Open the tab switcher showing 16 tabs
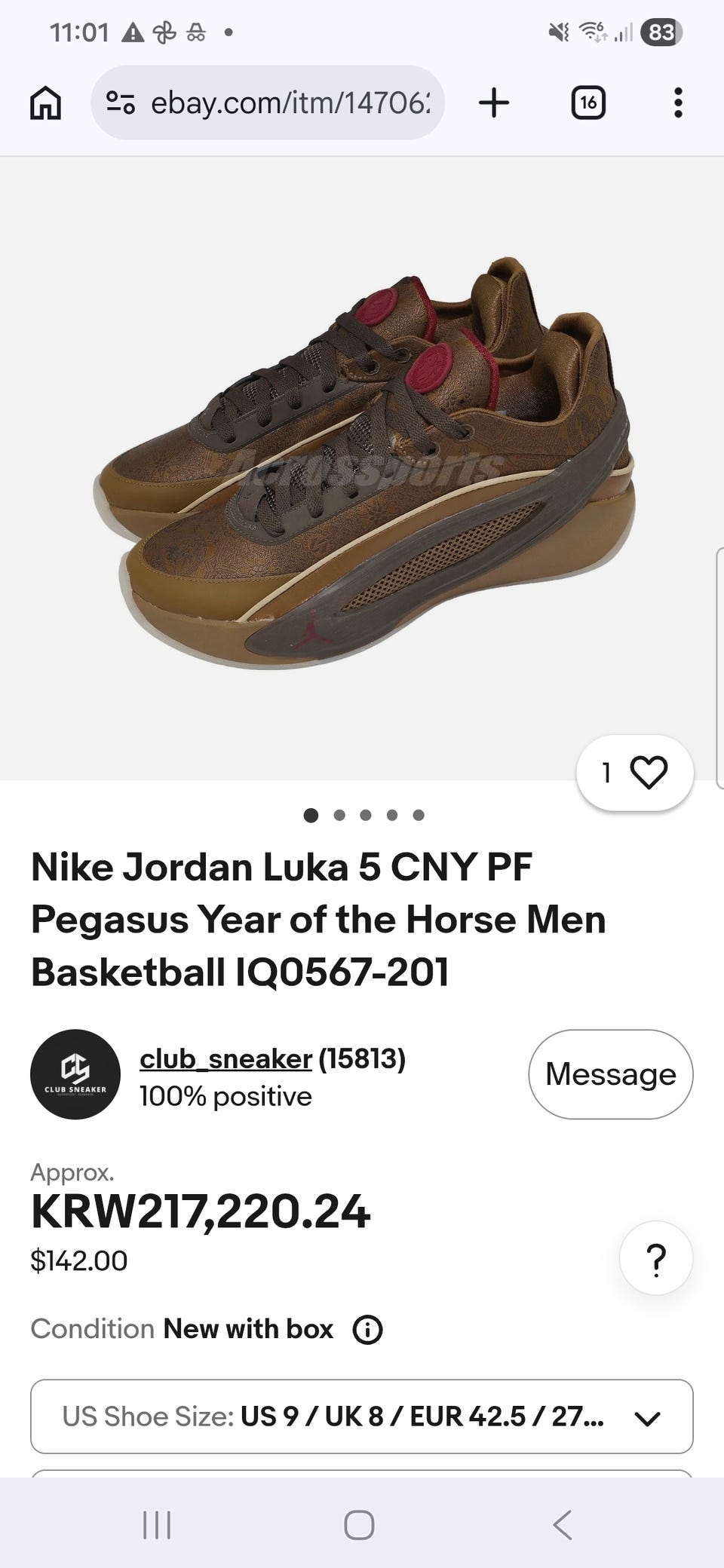 pyautogui.click(x=588, y=103)
